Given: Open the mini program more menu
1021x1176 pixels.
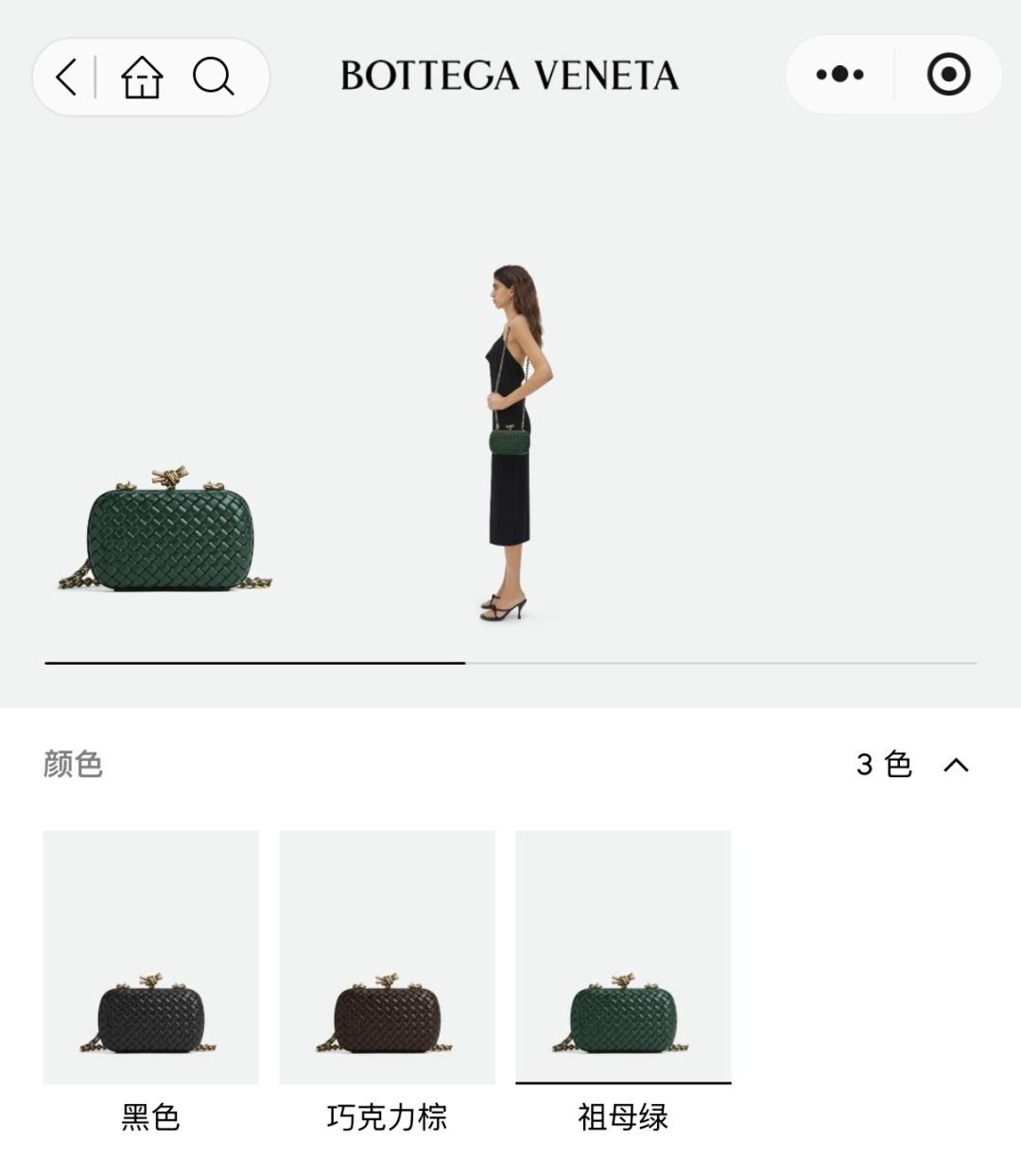Looking at the screenshot, I should (x=839, y=75).
